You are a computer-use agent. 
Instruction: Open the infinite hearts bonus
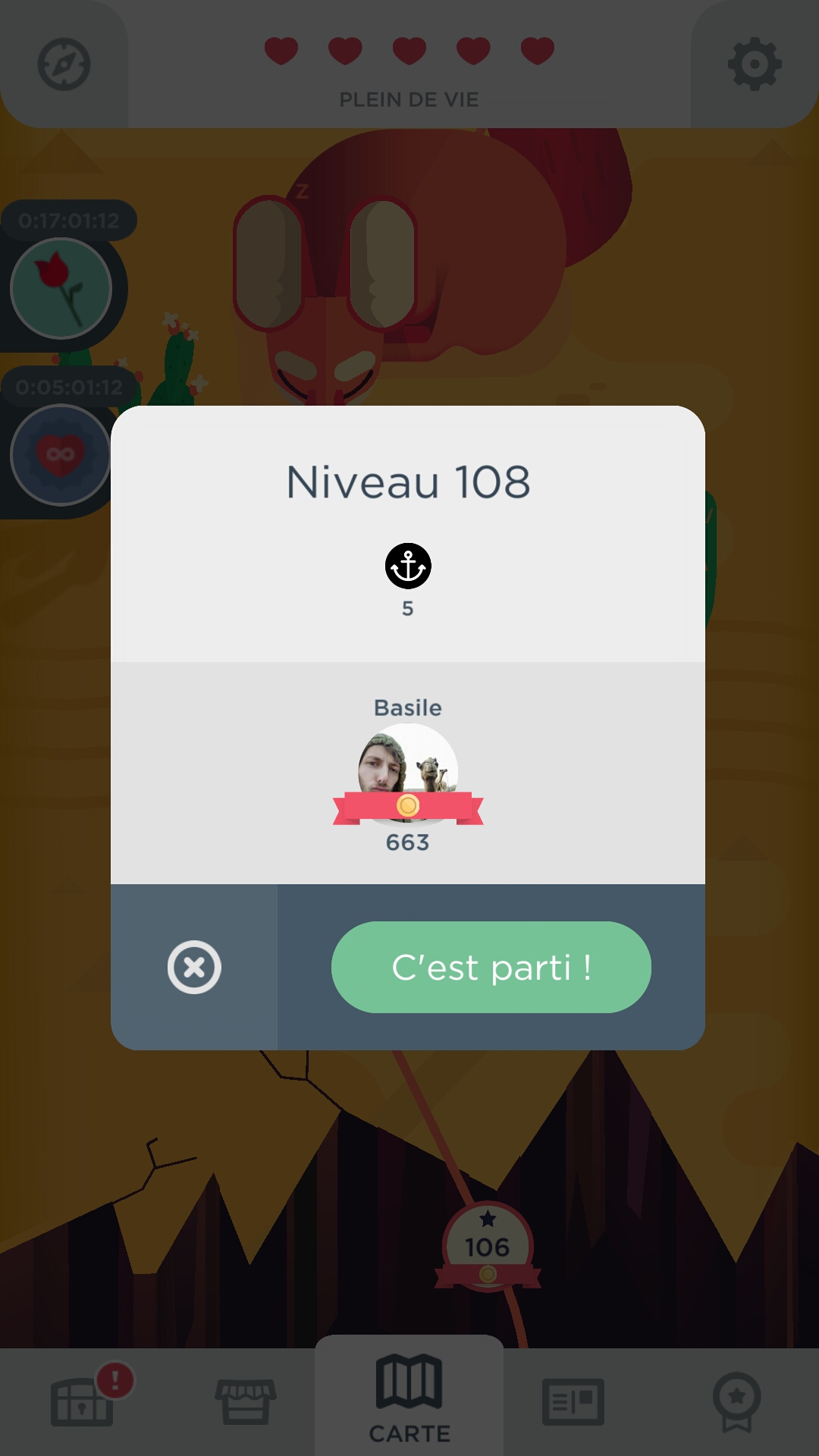61,455
